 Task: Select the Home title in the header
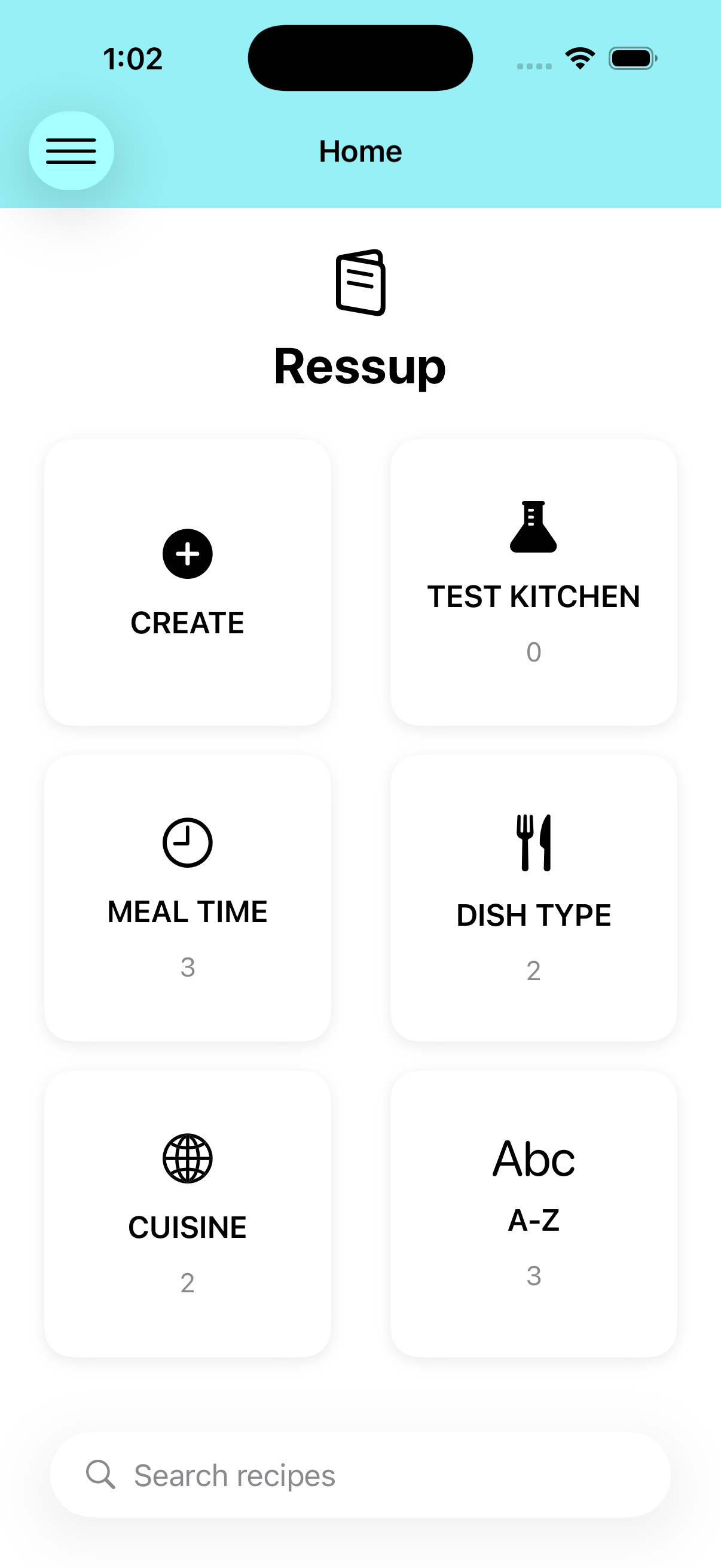point(360,151)
